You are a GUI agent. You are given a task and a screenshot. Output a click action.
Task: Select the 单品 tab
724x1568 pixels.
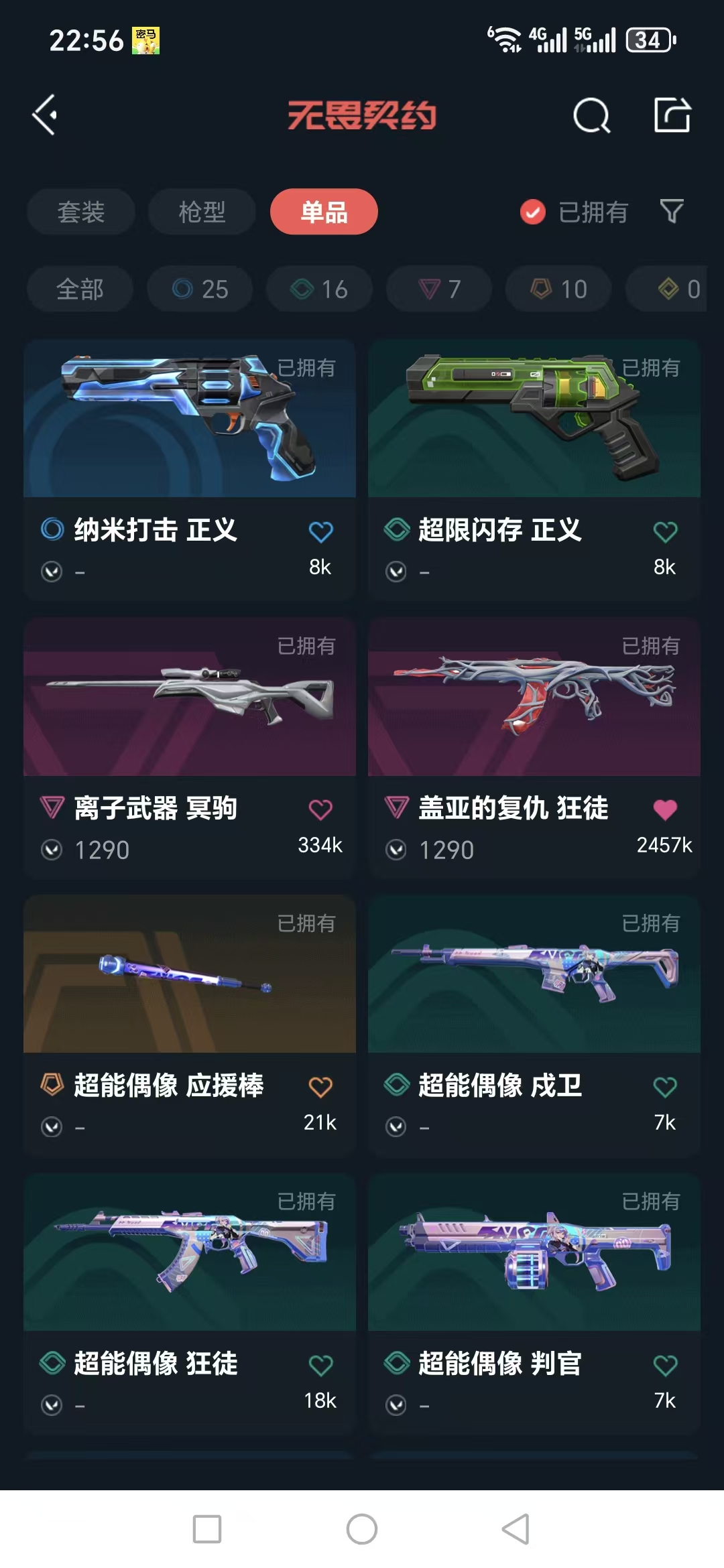pyautogui.click(x=324, y=212)
